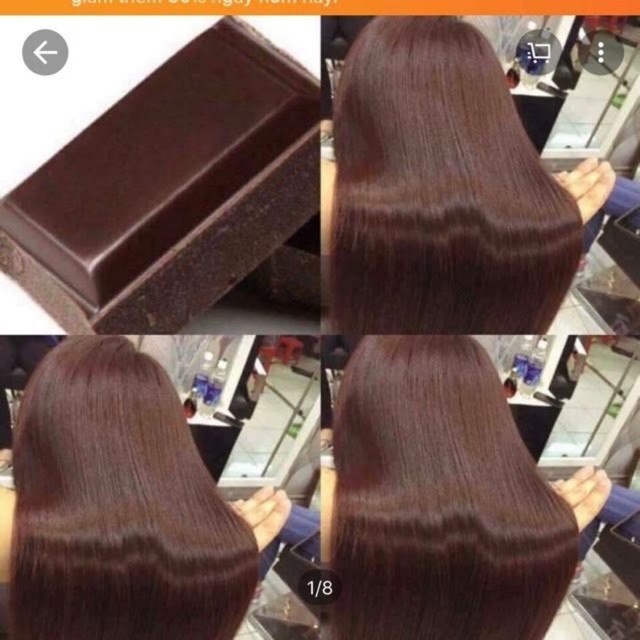
Task: Open the three-dot overflow menu
Action: pos(601,52)
